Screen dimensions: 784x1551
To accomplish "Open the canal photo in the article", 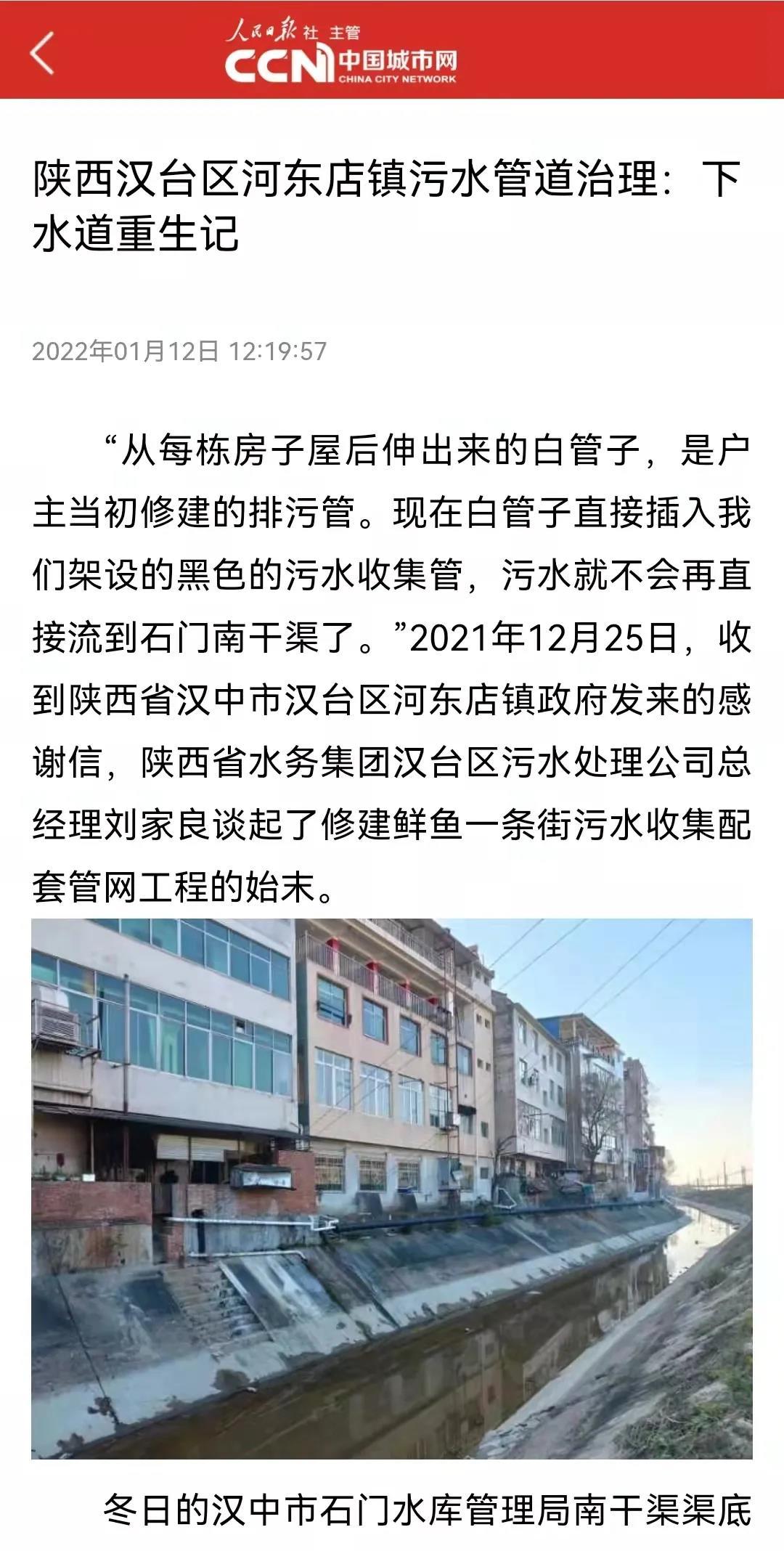I will coord(392,1188).
